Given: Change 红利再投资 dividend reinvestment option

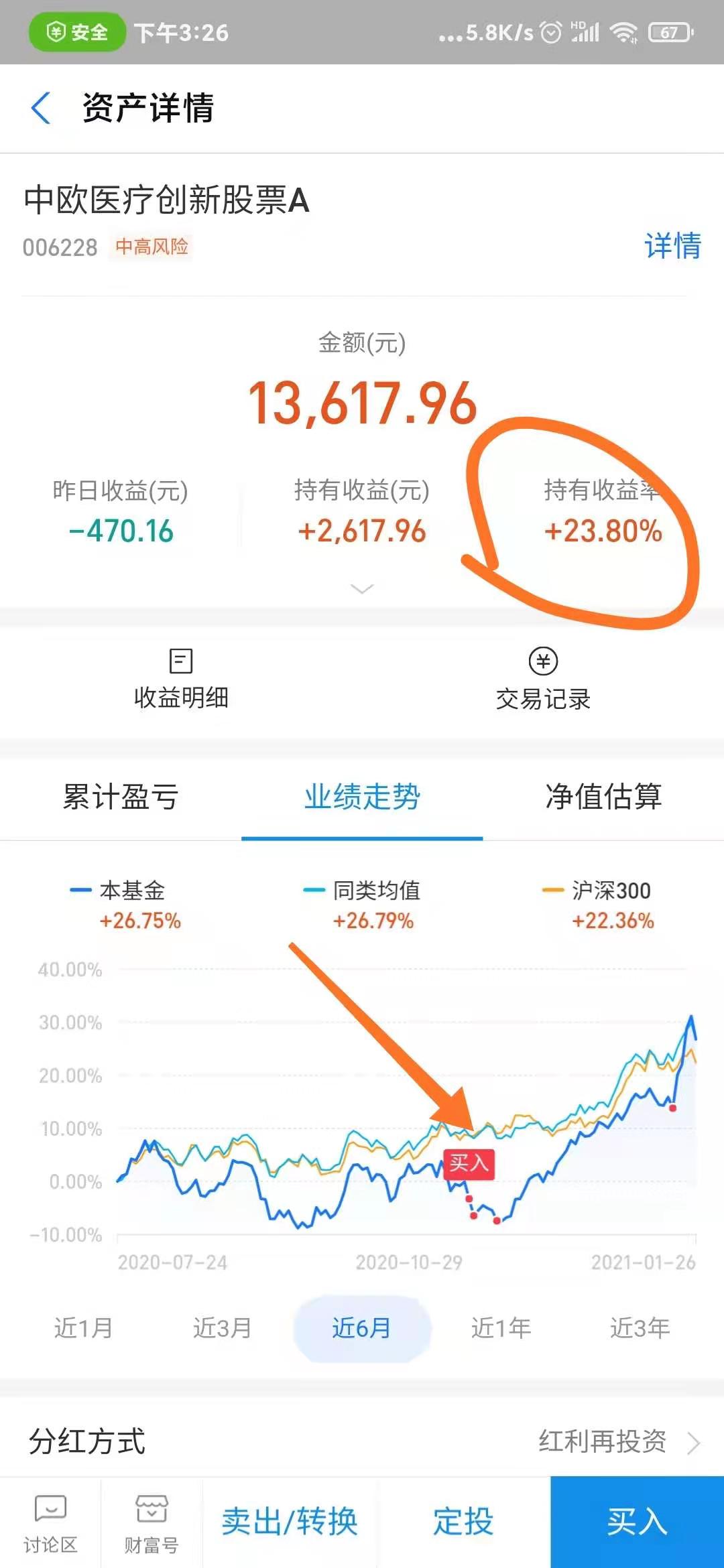Looking at the screenshot, I should (602, 1442).
